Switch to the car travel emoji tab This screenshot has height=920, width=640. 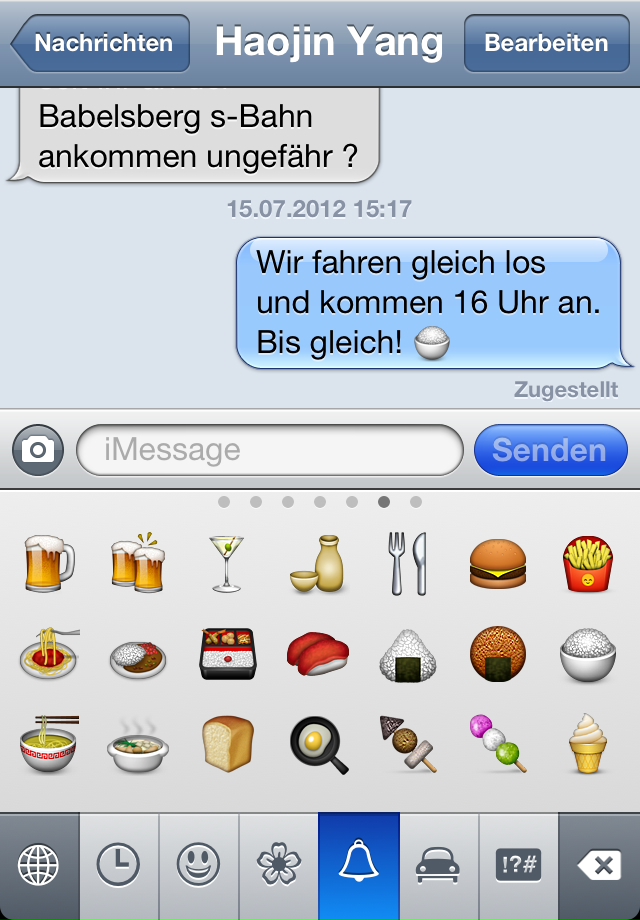pyautogui.click(x=438, y=866)
